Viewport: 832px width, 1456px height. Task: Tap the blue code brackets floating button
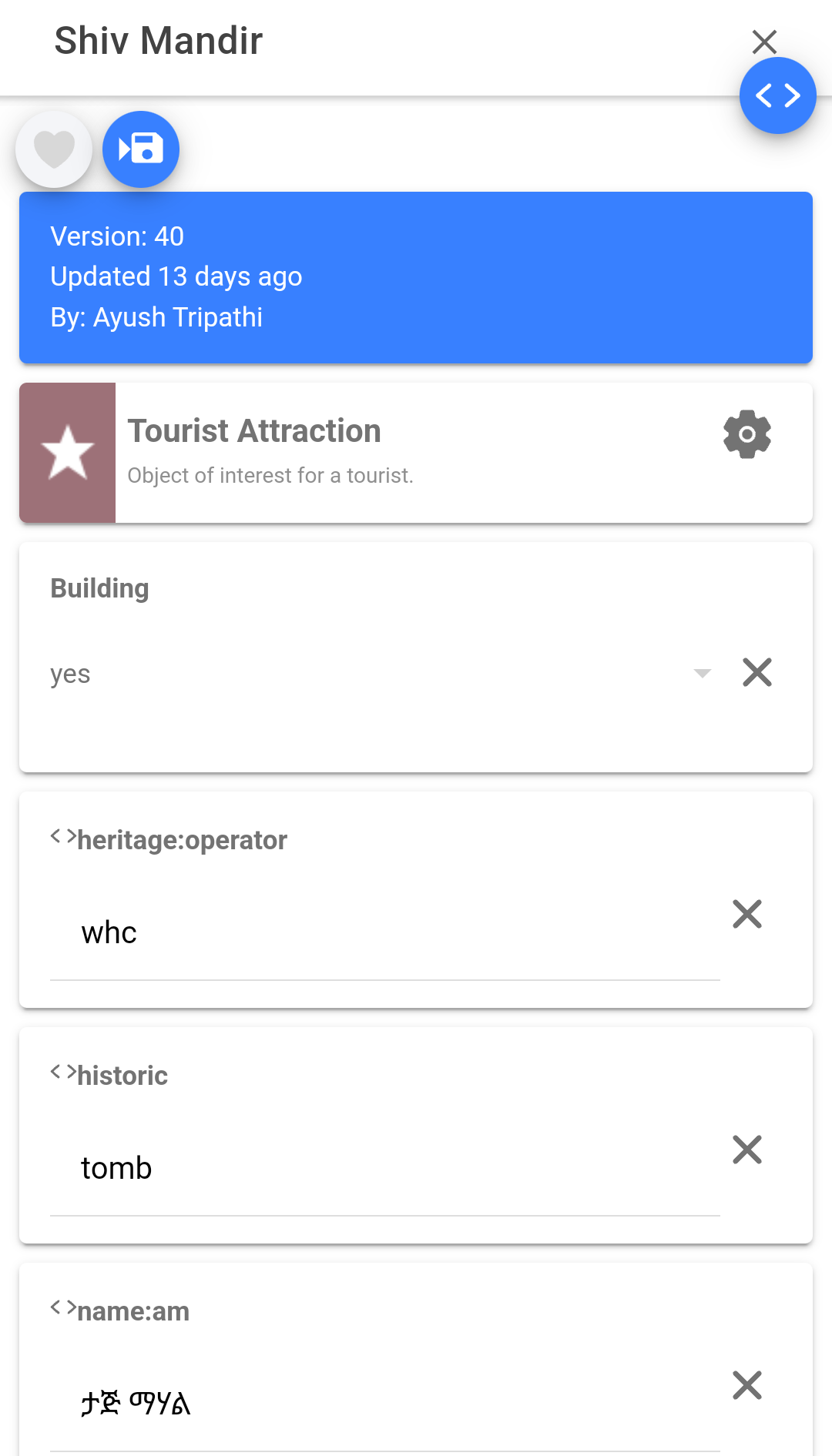(x=777, y=95)
